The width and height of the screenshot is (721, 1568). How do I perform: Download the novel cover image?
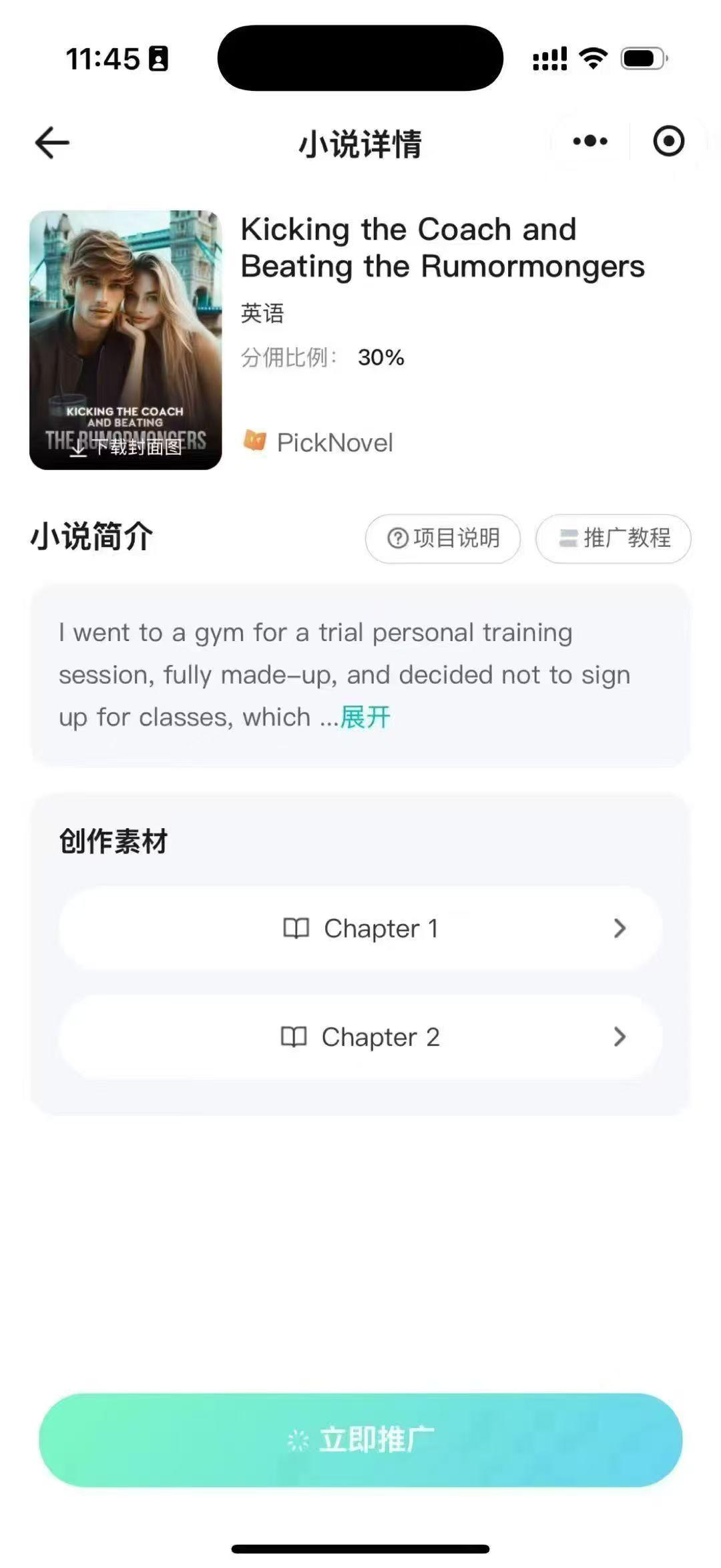(x=126, y=447)
